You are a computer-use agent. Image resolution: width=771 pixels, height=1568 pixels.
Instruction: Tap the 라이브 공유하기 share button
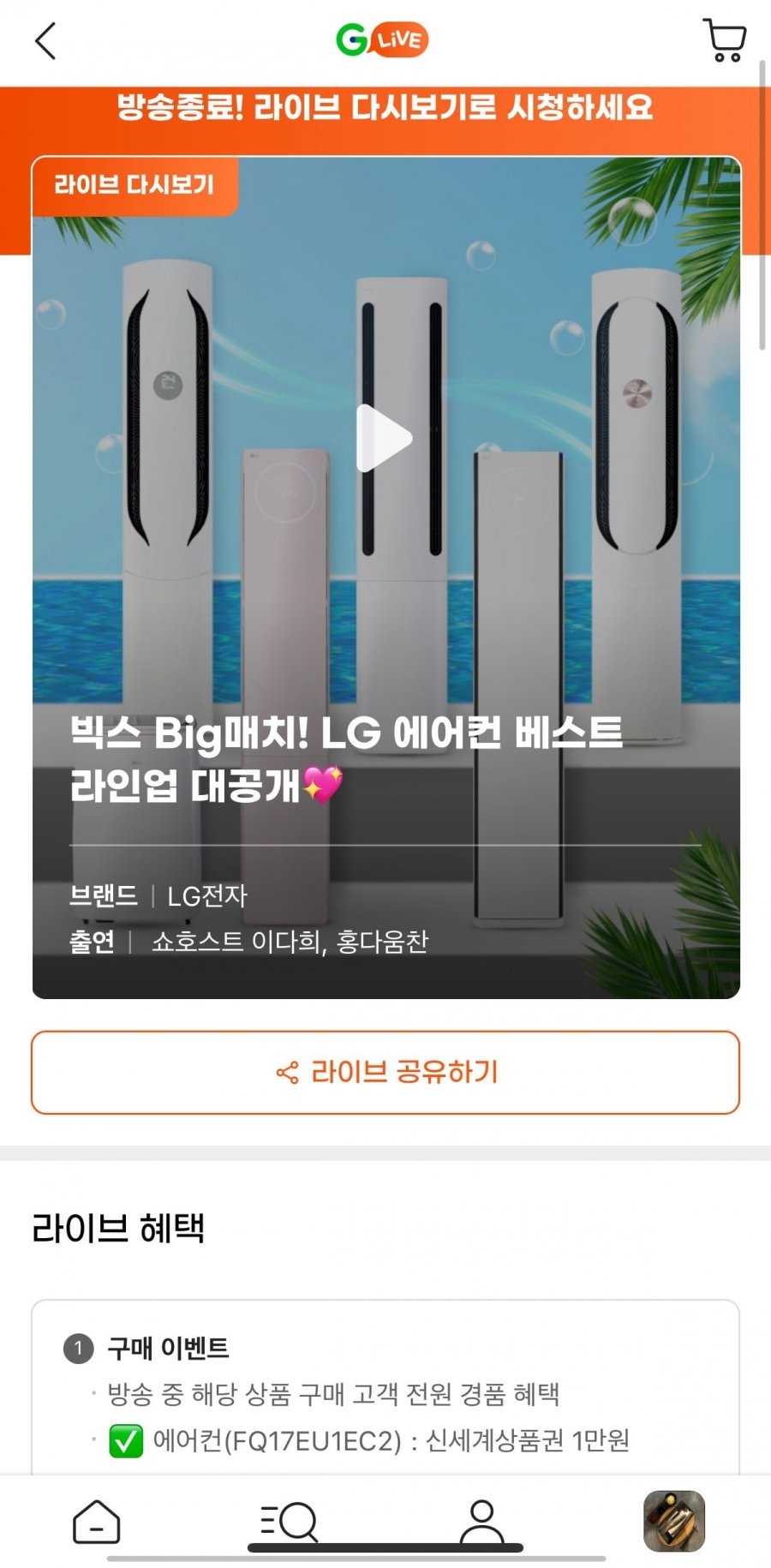pos(385,1072)
